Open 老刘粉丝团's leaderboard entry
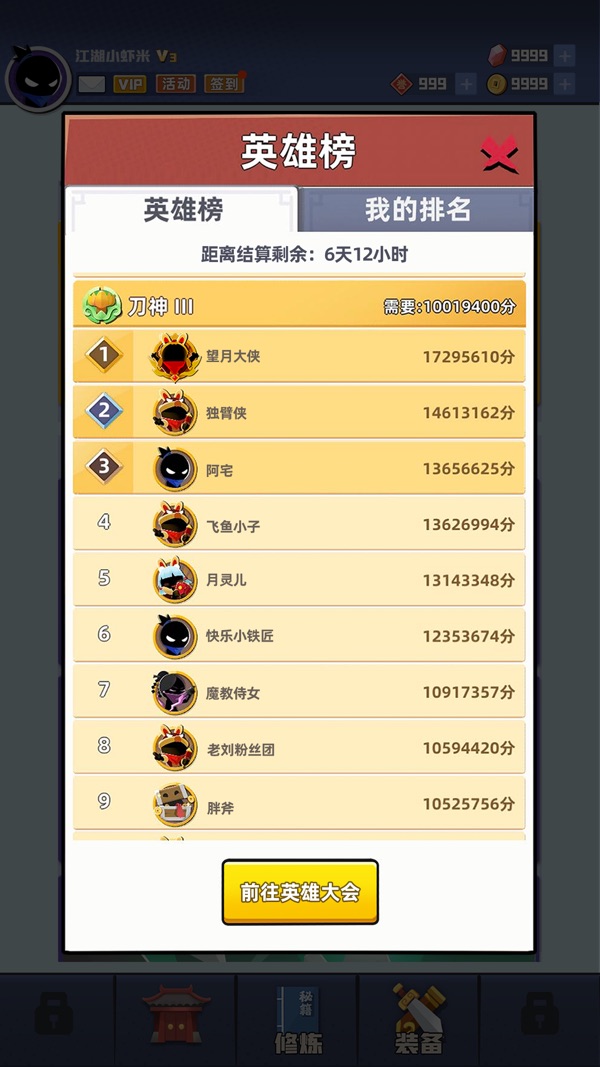600x1067 pixels. click(299, 747)
